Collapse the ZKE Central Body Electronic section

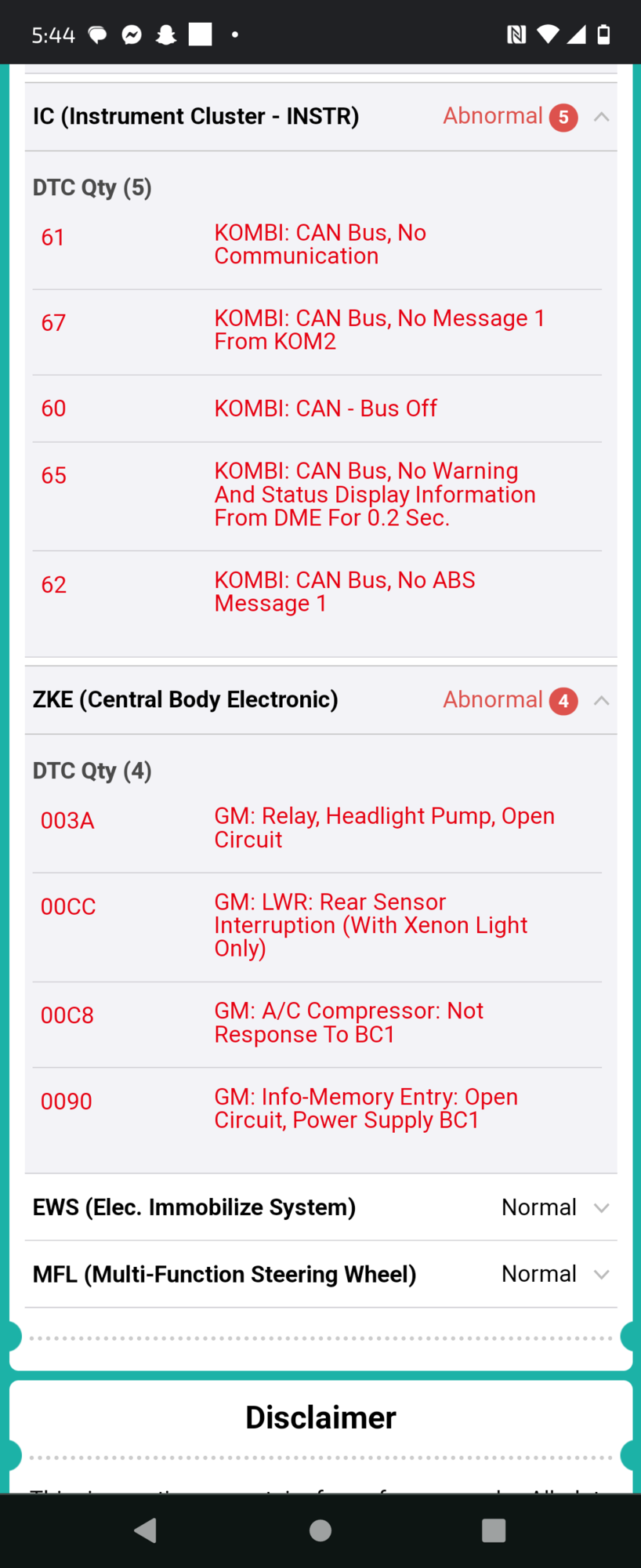click(601, 700)
